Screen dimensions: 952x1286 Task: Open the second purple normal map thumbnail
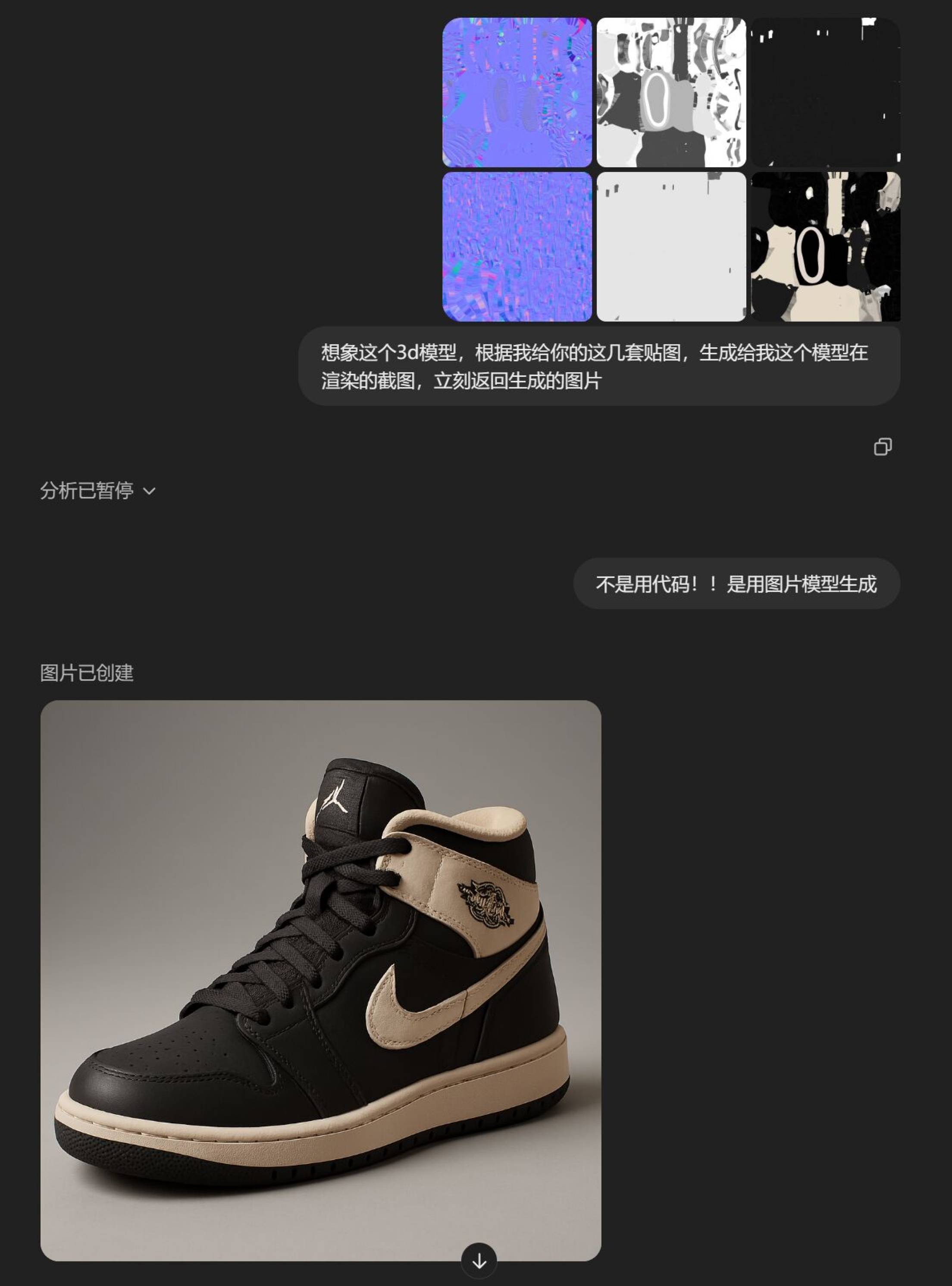[517, 246]
